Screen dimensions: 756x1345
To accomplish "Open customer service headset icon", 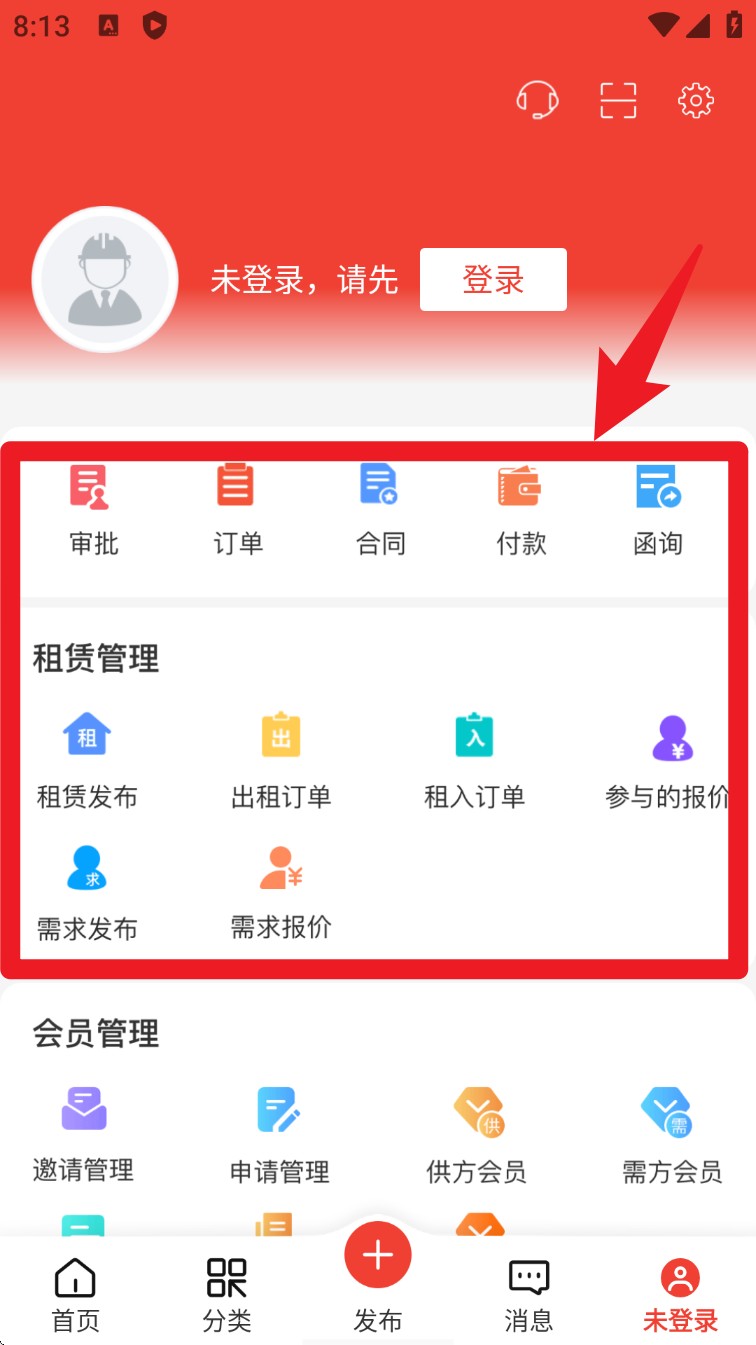I will click(x=537, y=101).
